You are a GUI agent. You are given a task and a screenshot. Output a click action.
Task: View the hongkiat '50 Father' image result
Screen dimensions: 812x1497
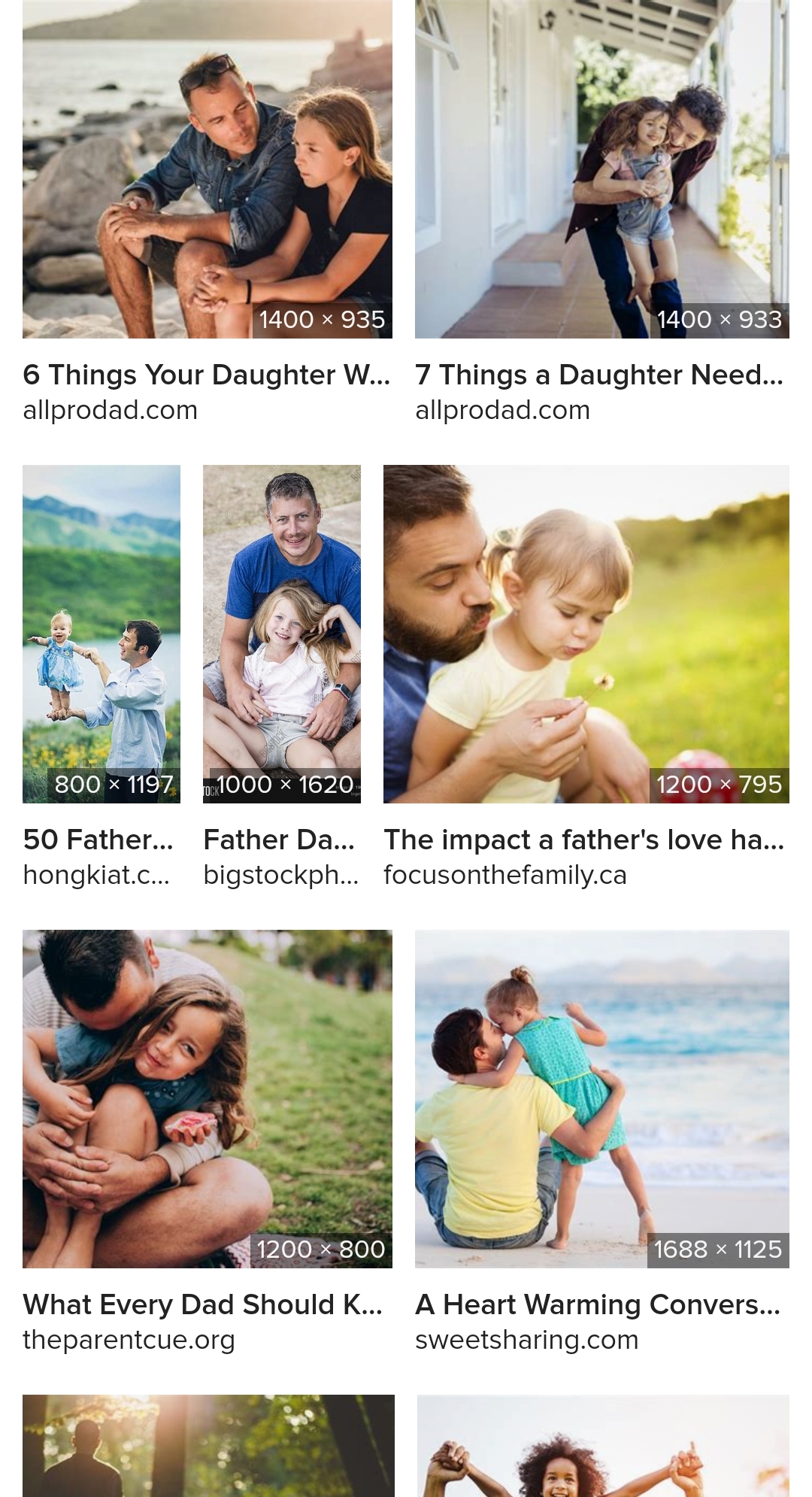[101, 634]
